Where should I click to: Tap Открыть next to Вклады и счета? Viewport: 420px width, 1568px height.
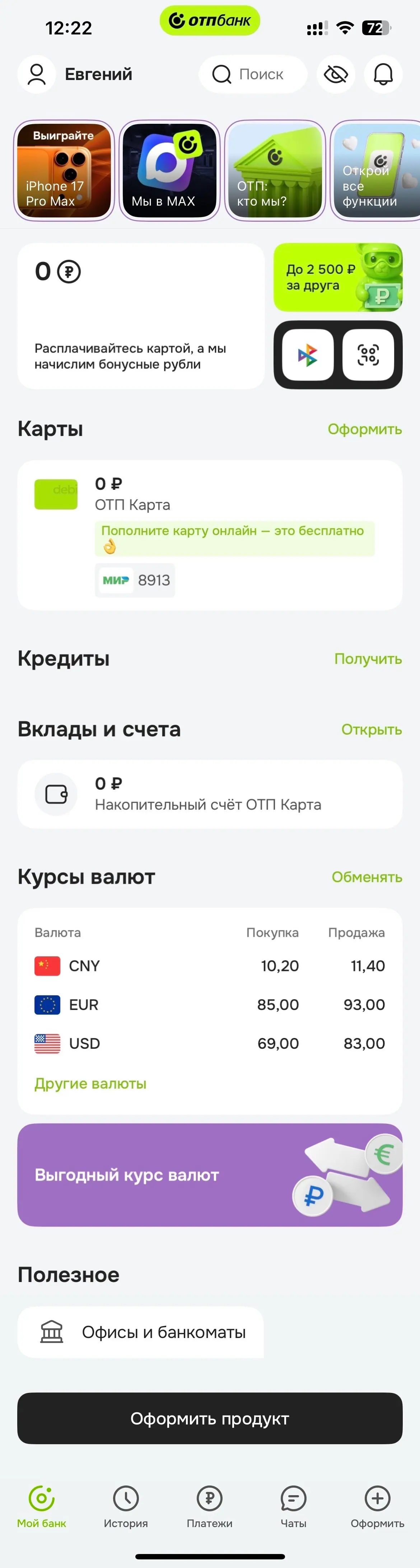click(x=371, y=729)
